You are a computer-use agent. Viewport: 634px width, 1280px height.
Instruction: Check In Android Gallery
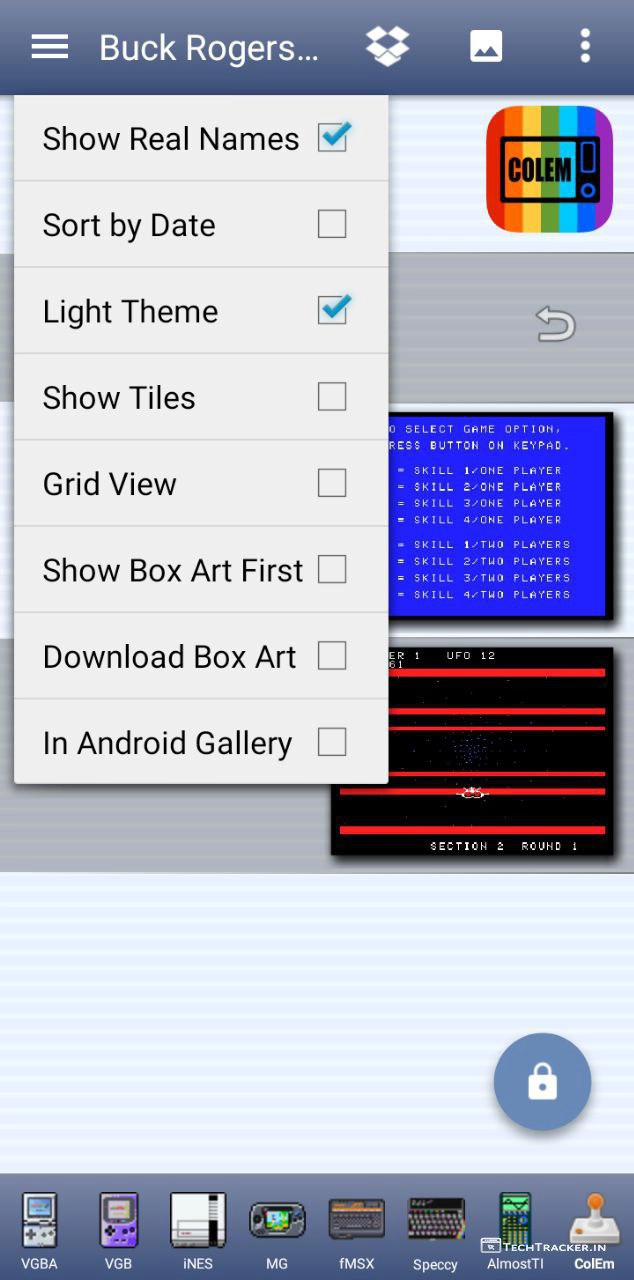(332, 742)
